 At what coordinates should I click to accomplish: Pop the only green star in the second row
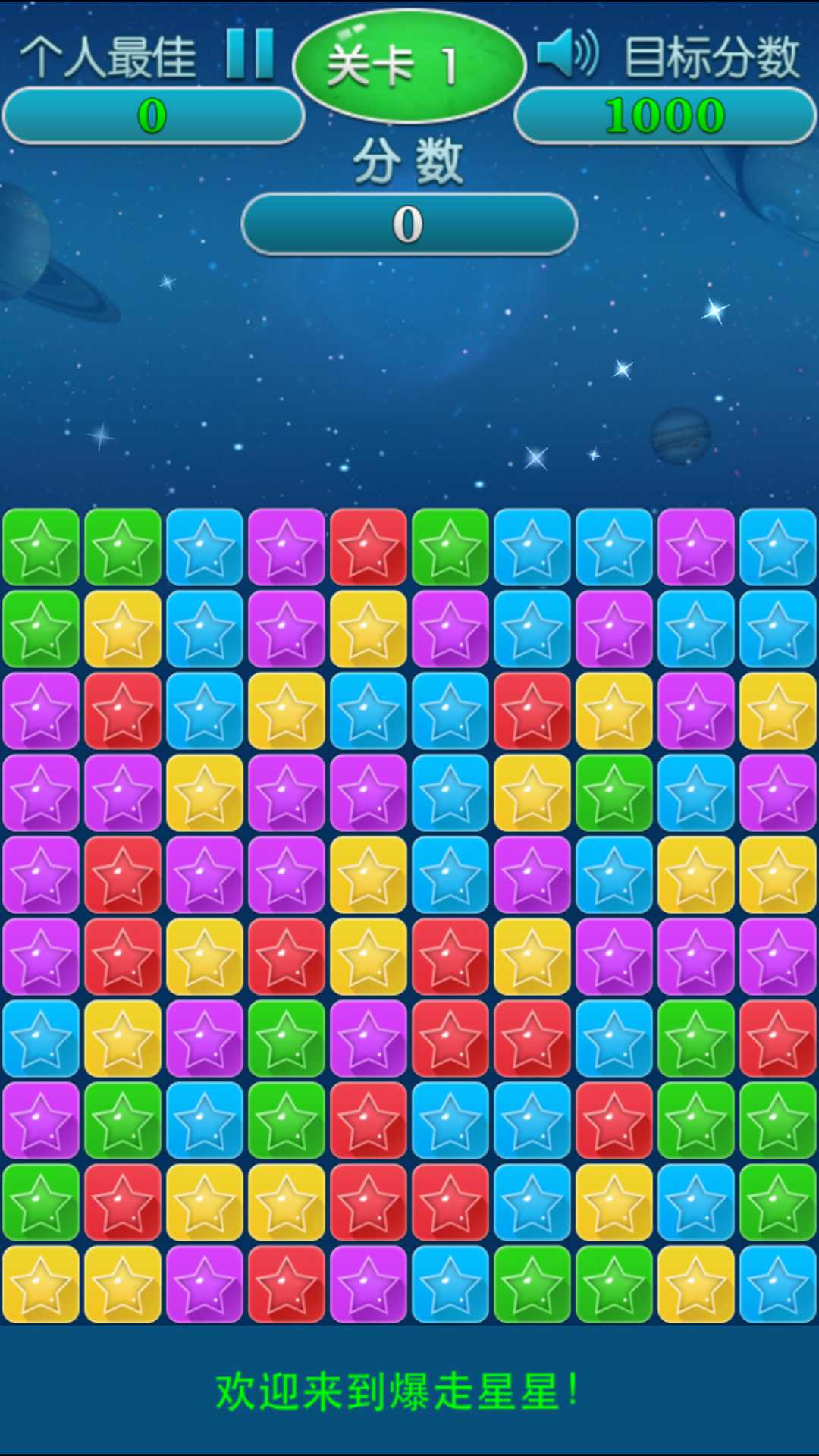coord(41,629)
